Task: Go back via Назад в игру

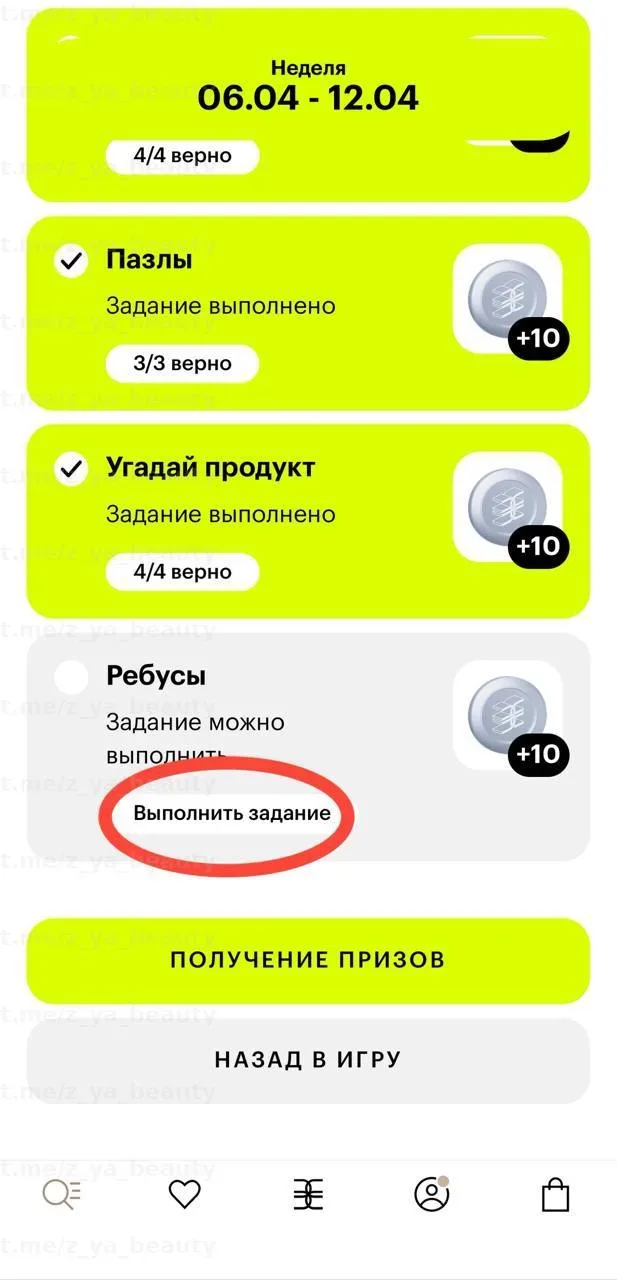Action: coord(308,1060)
